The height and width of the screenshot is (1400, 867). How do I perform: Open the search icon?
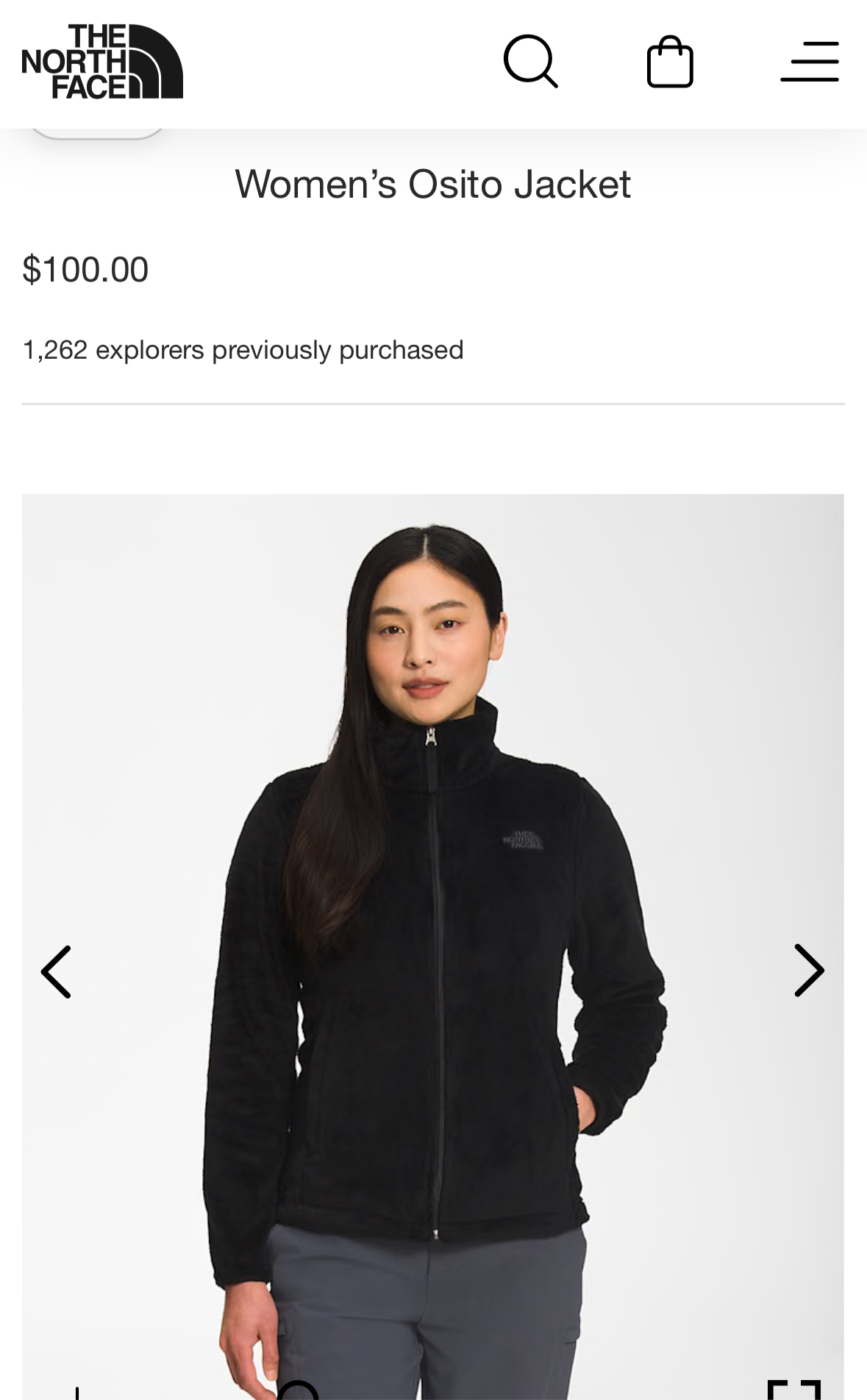pos(530,62)
